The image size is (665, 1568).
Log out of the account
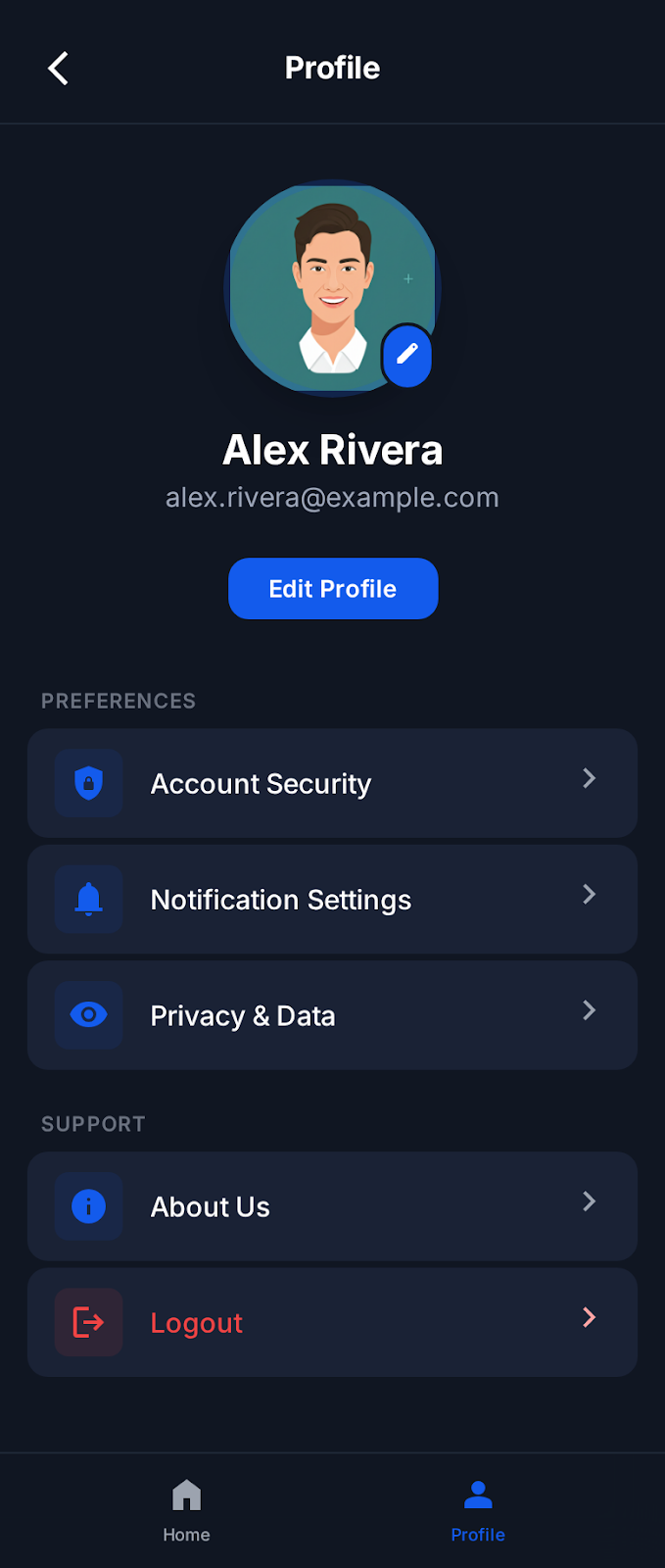point(332,1323)
